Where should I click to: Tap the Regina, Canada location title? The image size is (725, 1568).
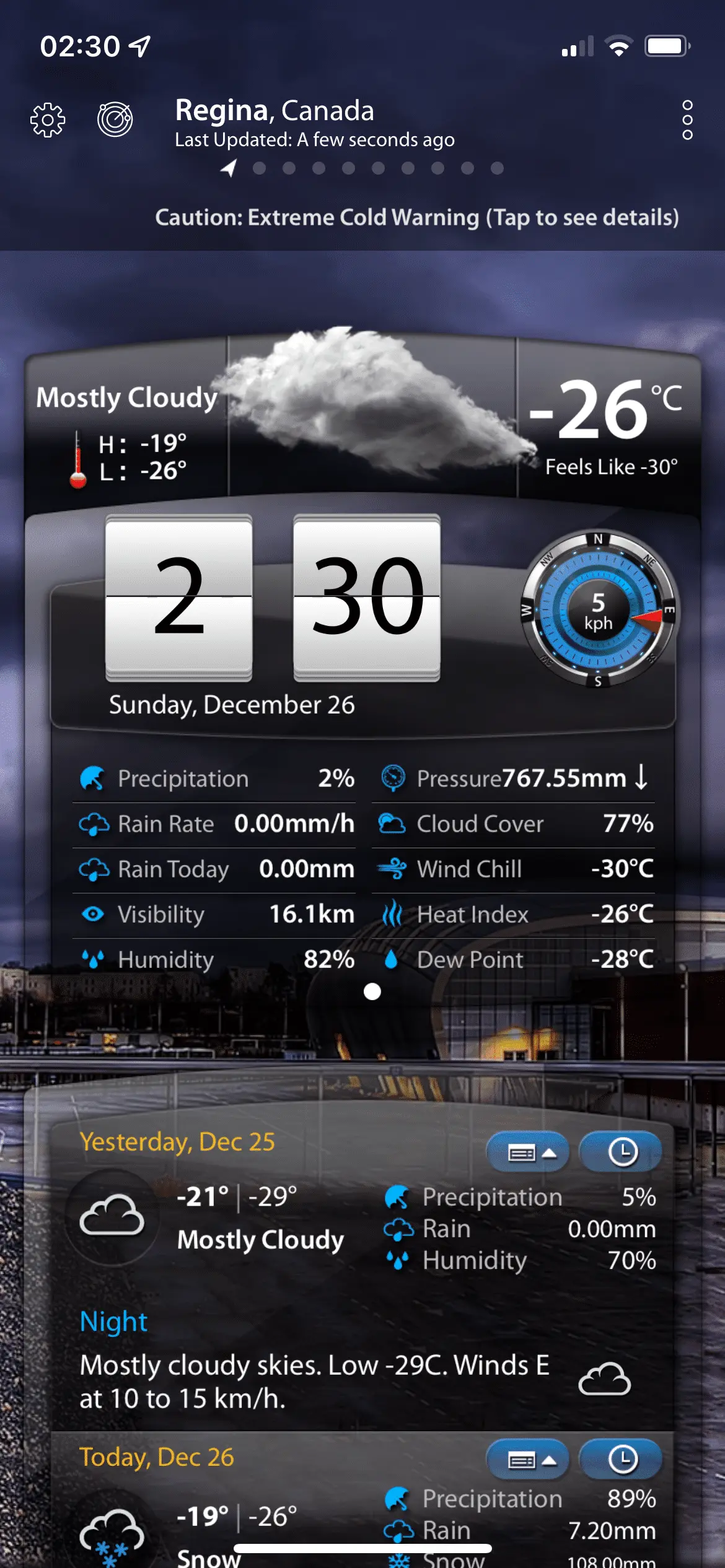[275, 111]
